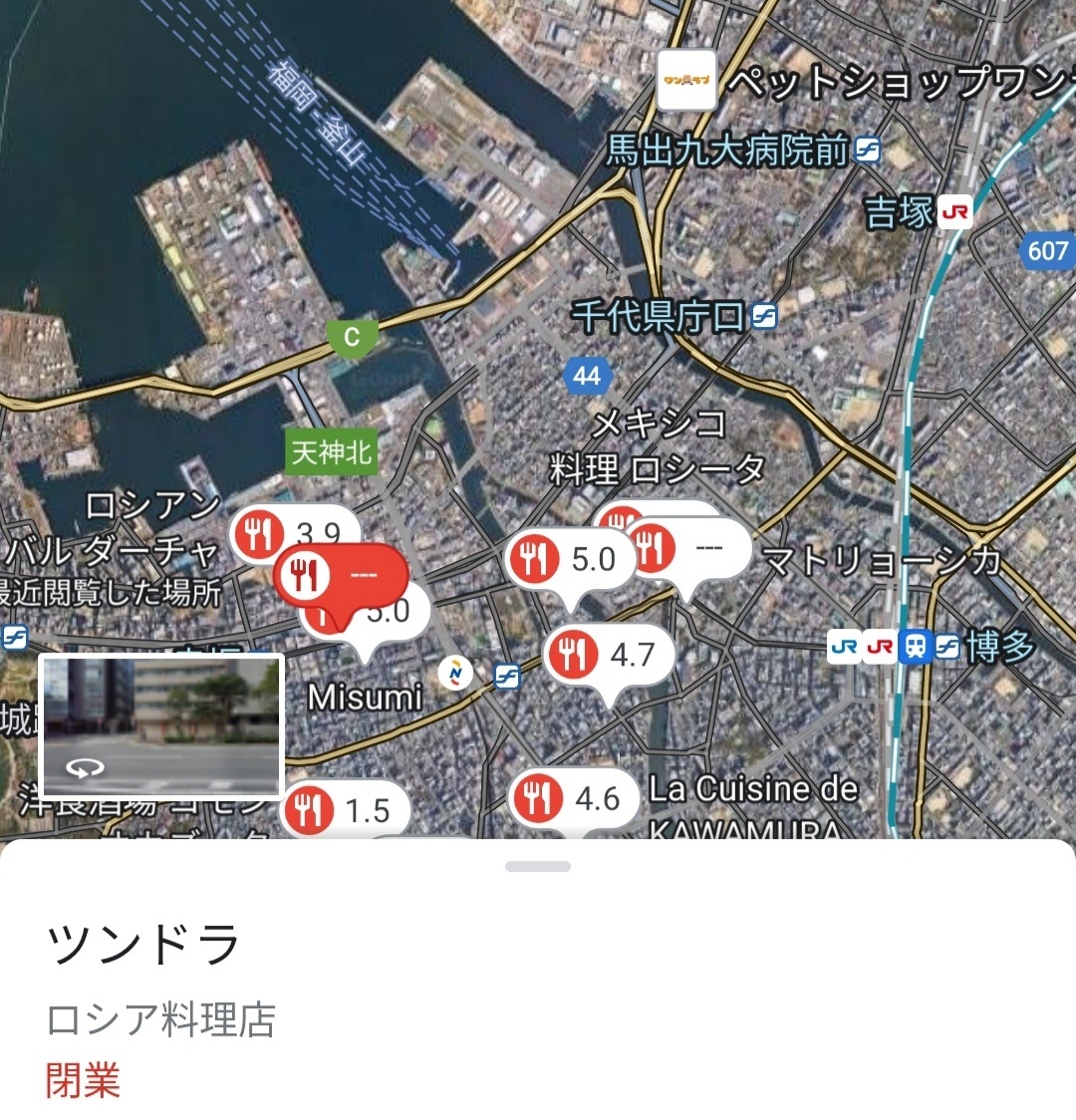The width and height of the screenshot is (1076, 1120).
Task: Select the 吉塚 JR station marker
Action: click(x=954, y=211)
